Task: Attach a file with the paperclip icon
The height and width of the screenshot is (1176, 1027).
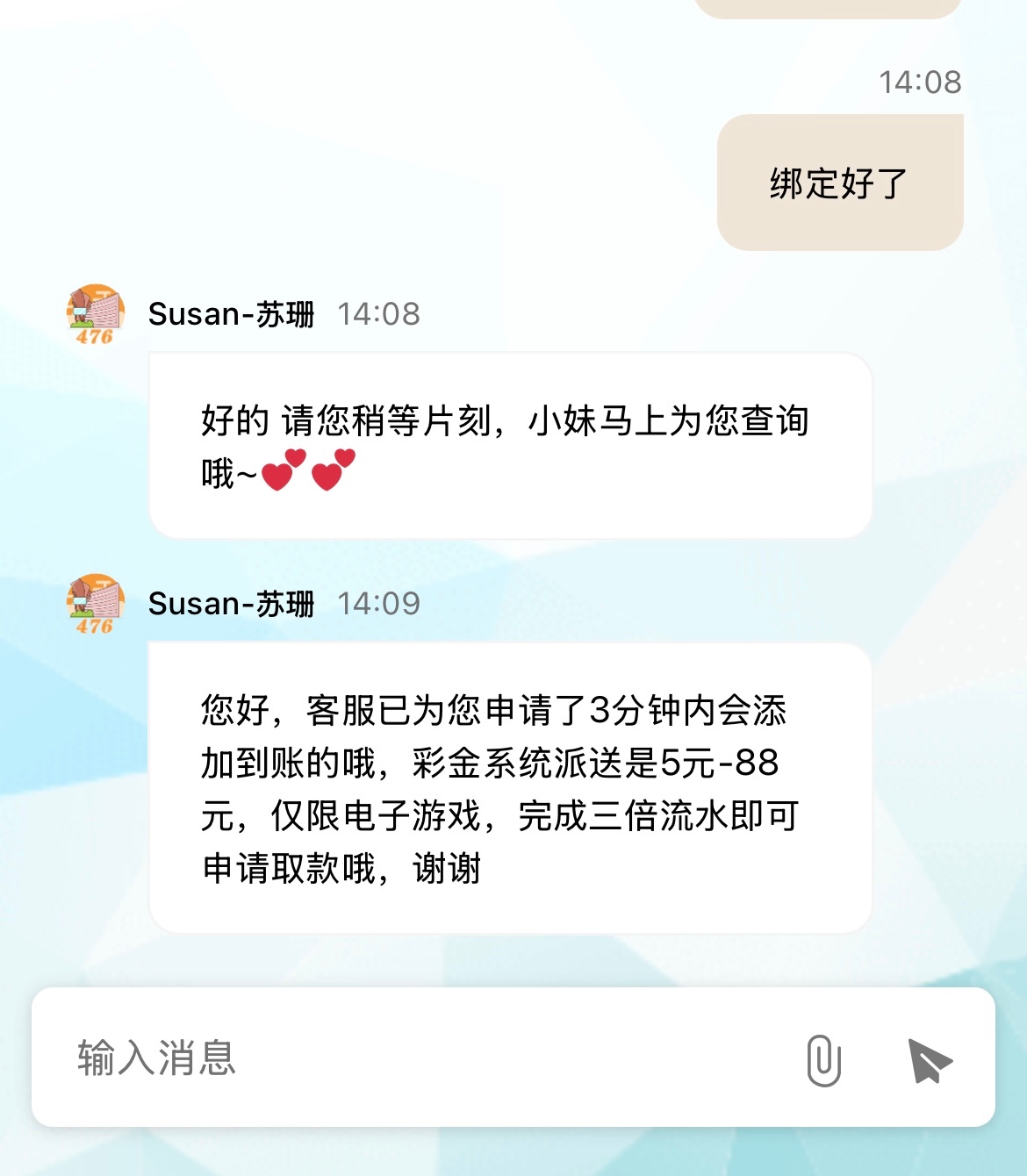Action: [823, 1060]
